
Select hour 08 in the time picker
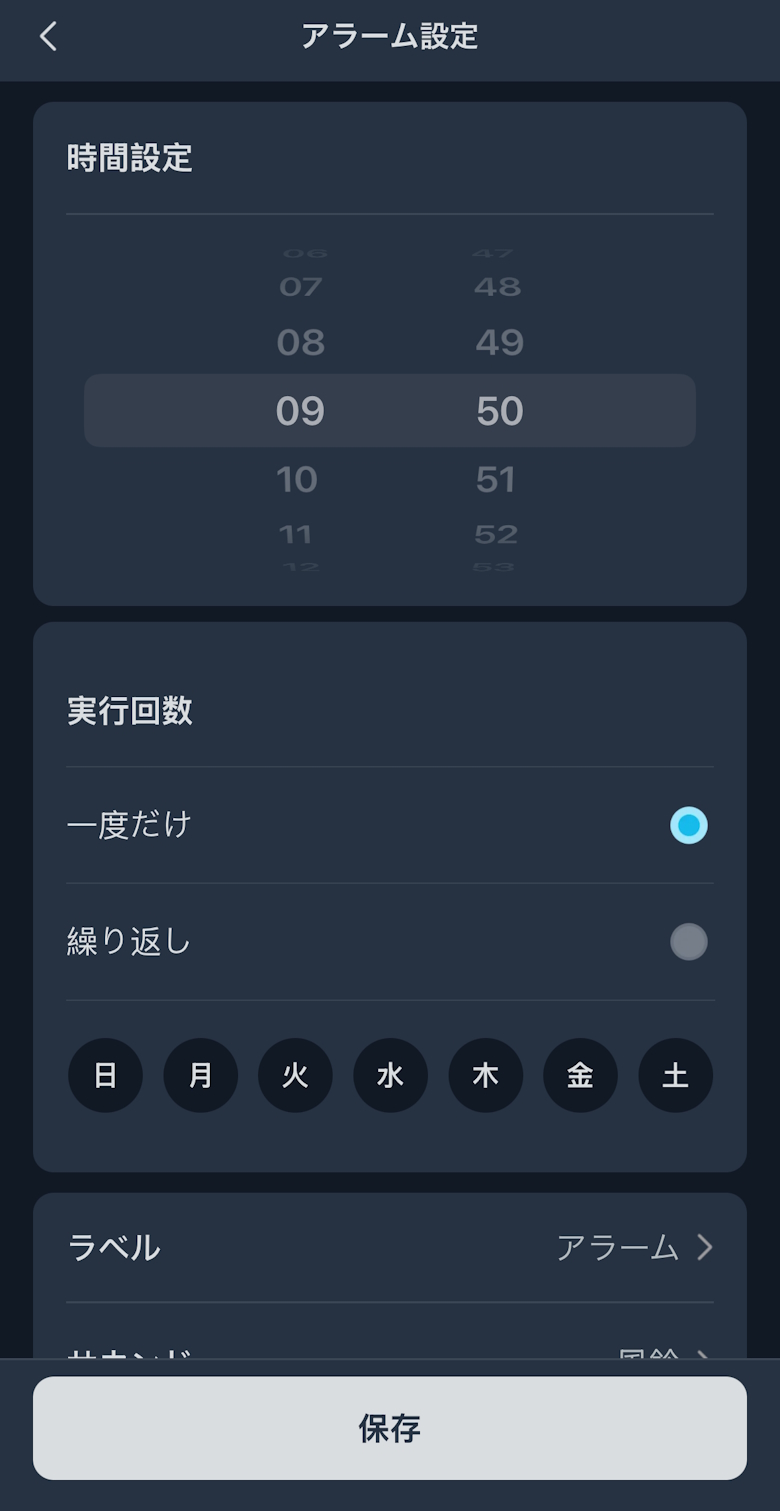[300, 343]
